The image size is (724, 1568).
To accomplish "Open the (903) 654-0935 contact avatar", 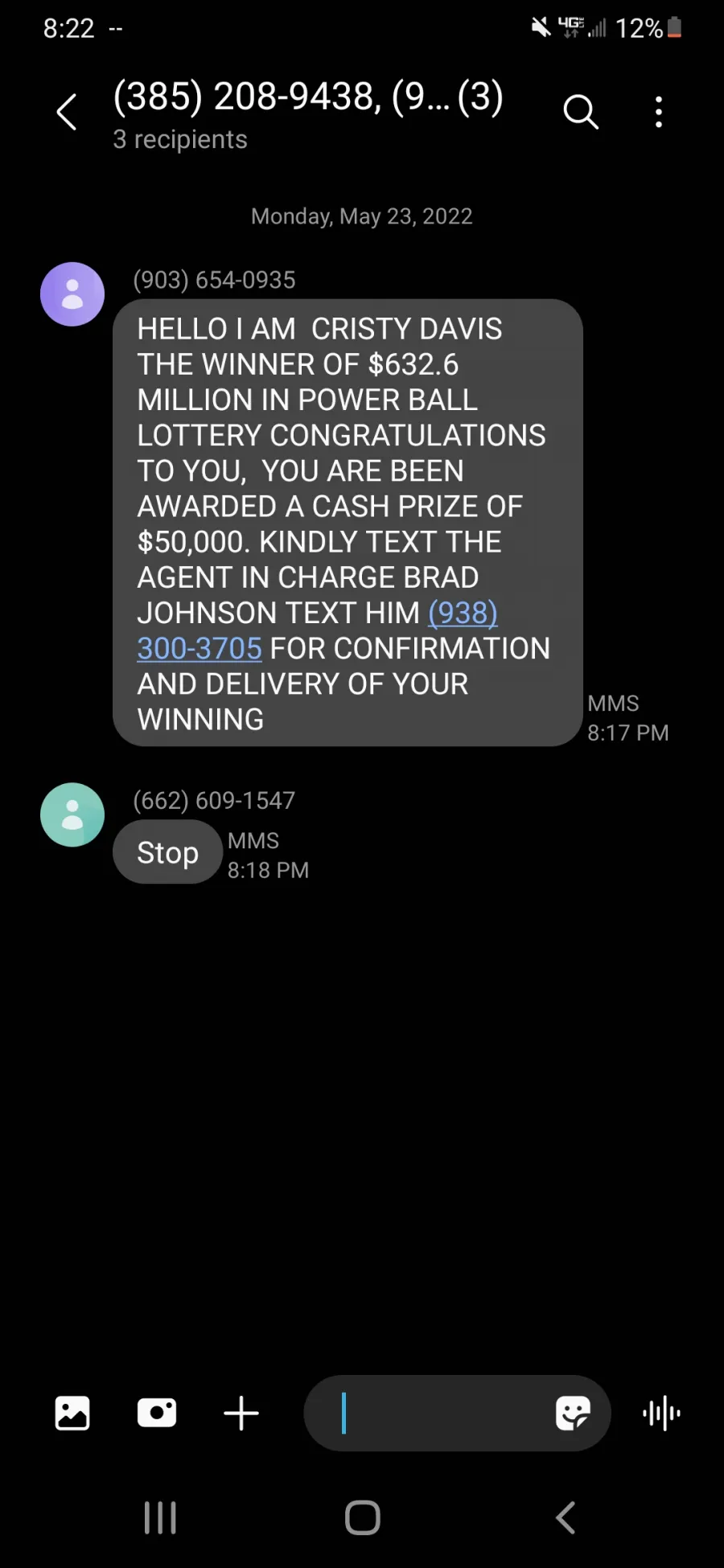I will click(72, 294).
